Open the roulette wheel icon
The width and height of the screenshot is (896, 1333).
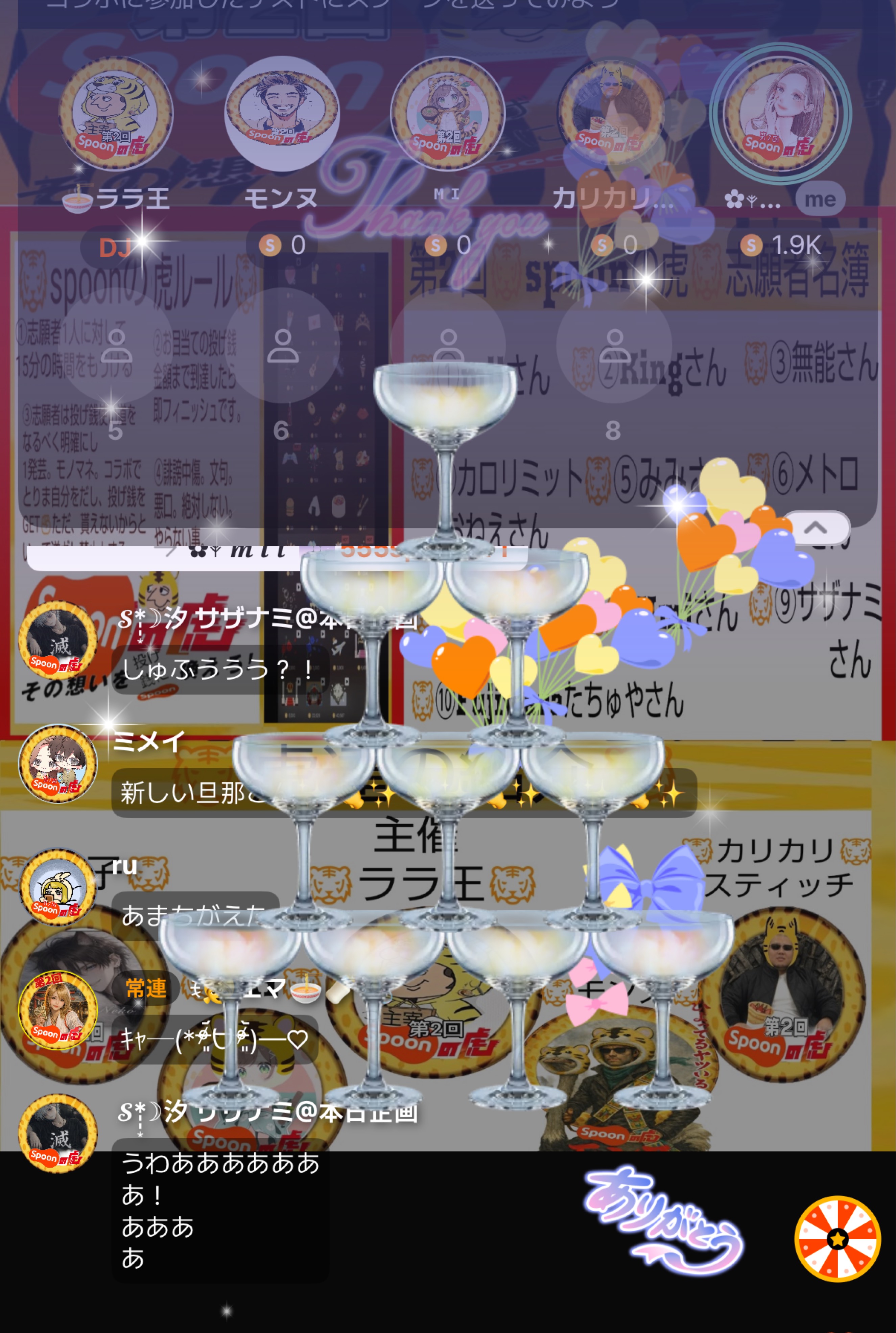point(837,1239)
